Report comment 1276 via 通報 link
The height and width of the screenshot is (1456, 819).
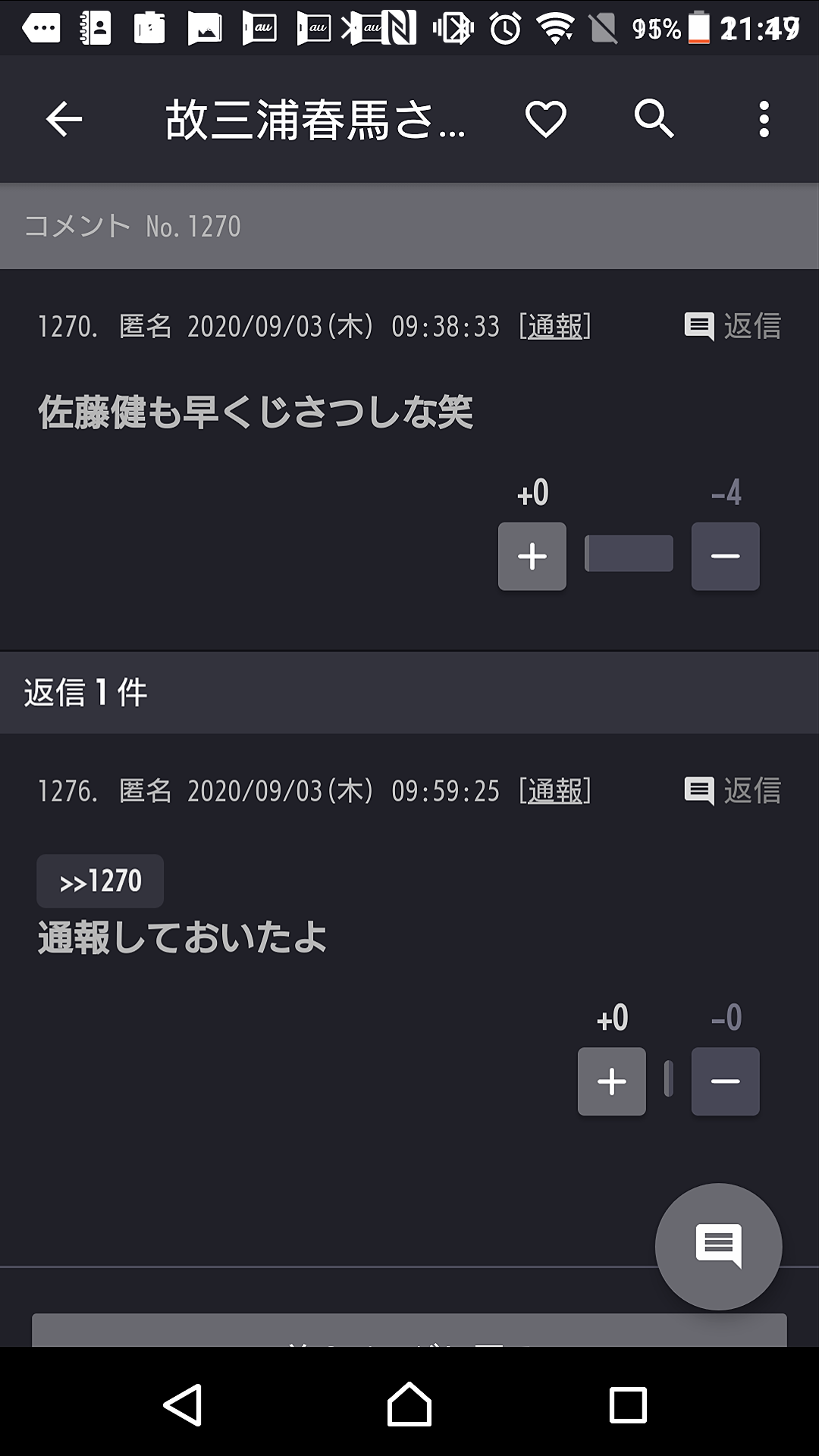(x=554, y=791)
